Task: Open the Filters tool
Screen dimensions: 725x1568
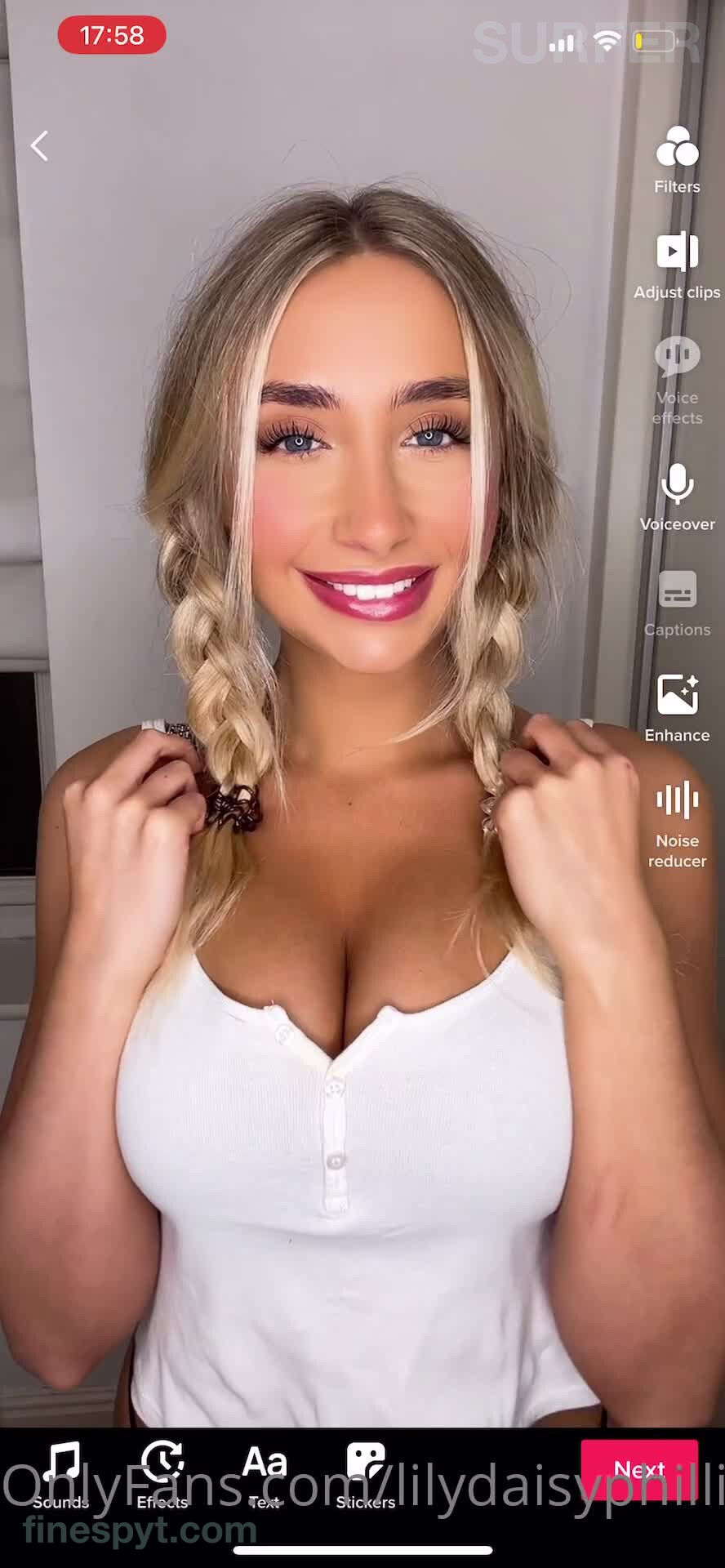Action: [x=677, y=161]
